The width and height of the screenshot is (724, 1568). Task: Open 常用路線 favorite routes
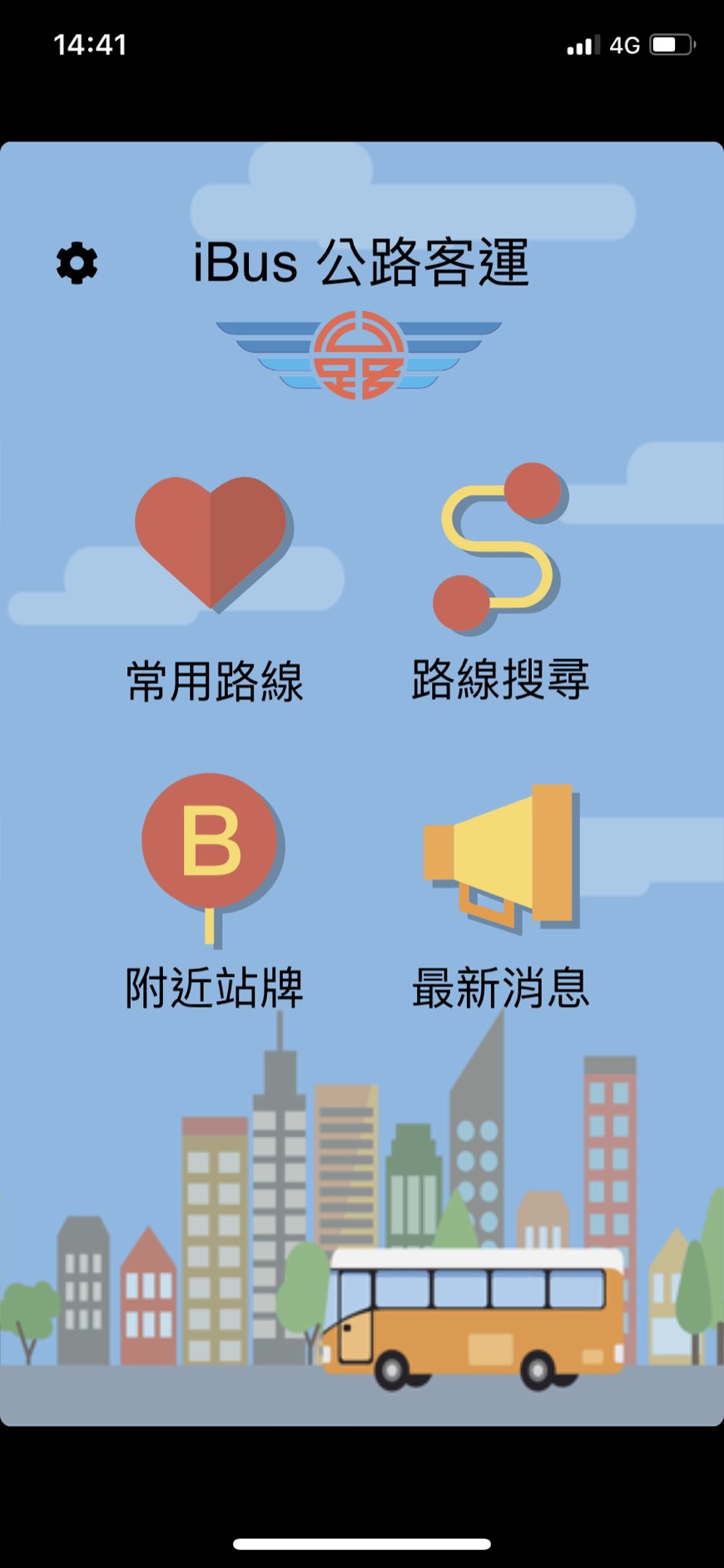coord(214,590)
